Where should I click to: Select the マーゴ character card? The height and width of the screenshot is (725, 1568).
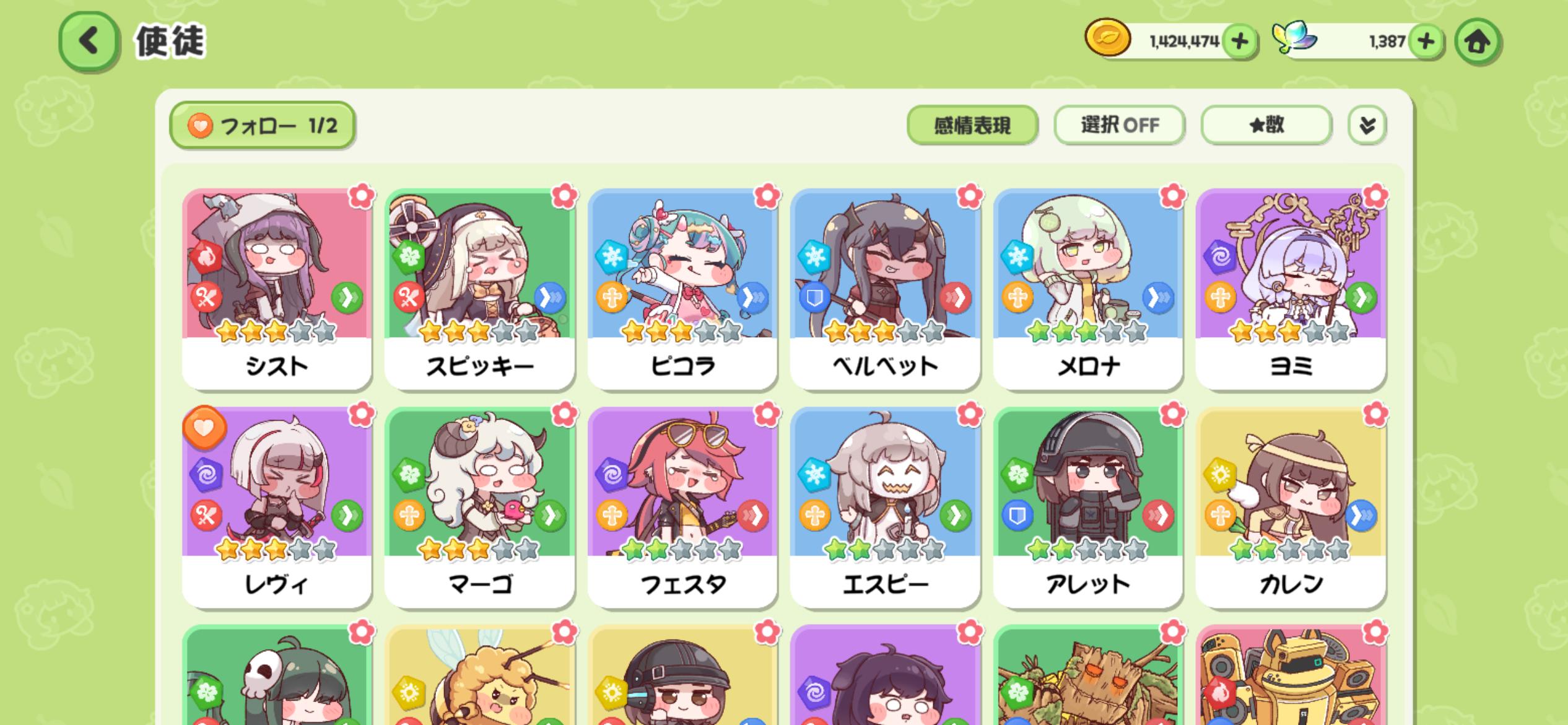(x=479, y=507)
